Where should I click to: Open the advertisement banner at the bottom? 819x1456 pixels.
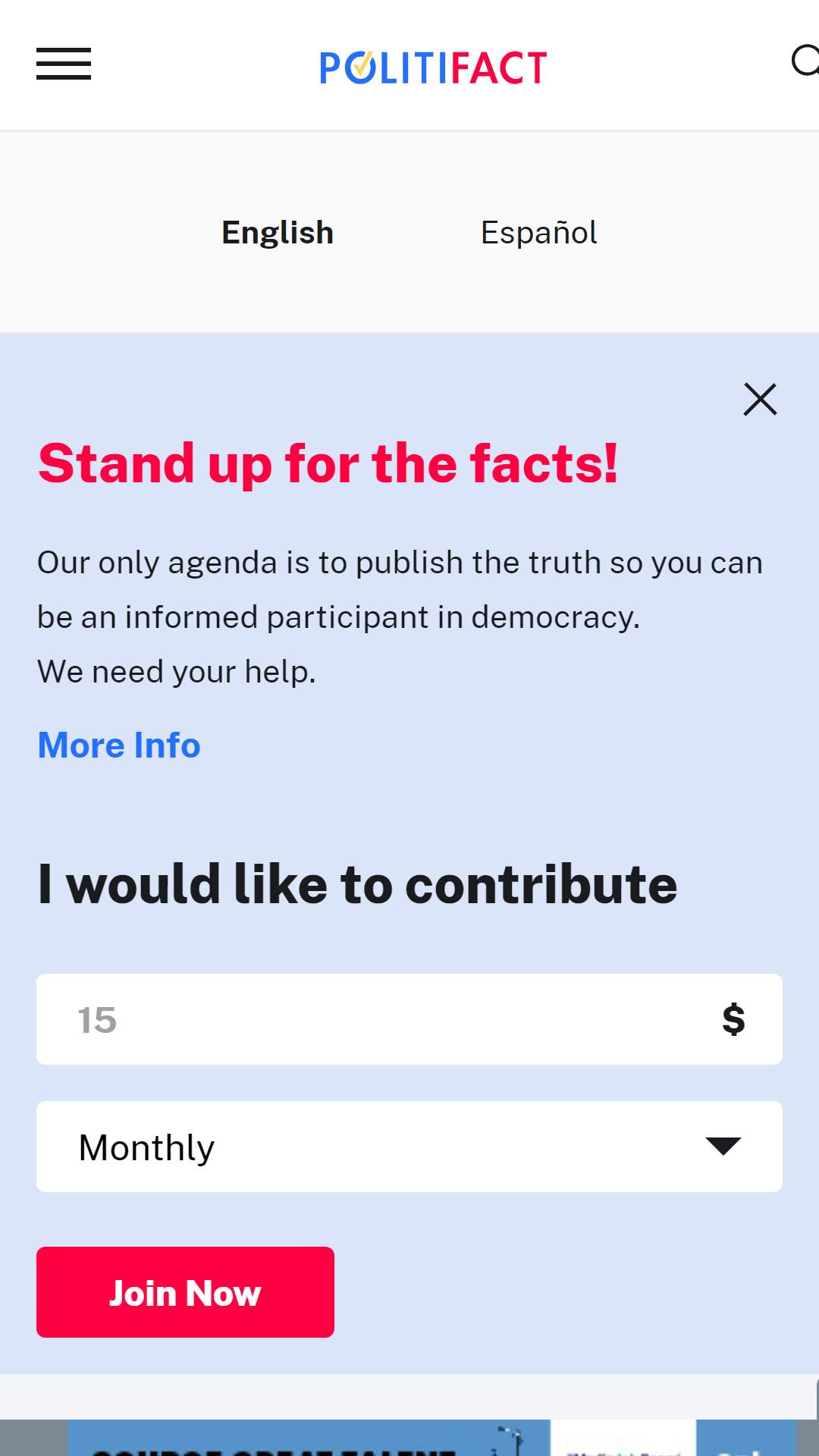click(x=432, y=1438)
